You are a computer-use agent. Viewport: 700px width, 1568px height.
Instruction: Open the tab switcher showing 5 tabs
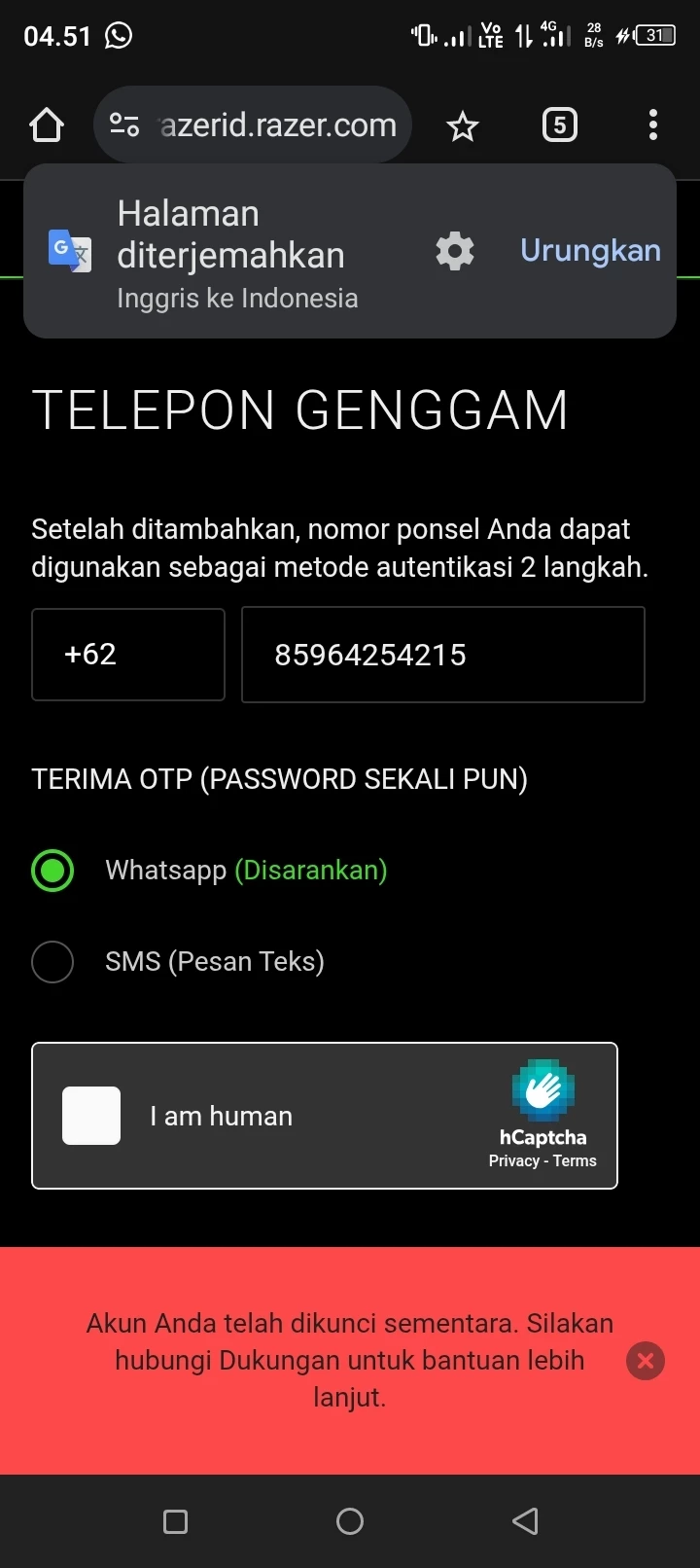[559, 125]
